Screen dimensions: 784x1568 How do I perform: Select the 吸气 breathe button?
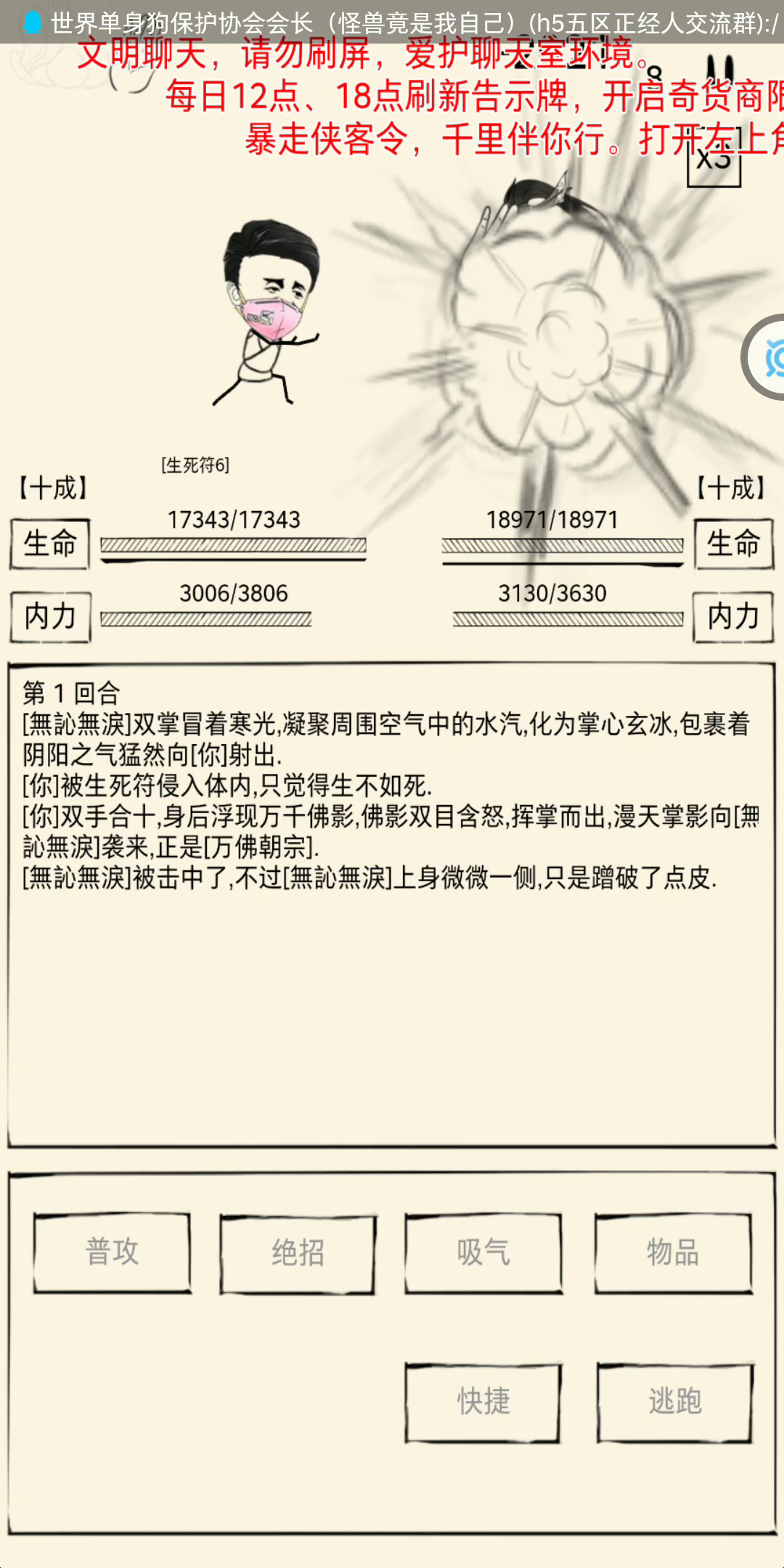point(483,1253)
